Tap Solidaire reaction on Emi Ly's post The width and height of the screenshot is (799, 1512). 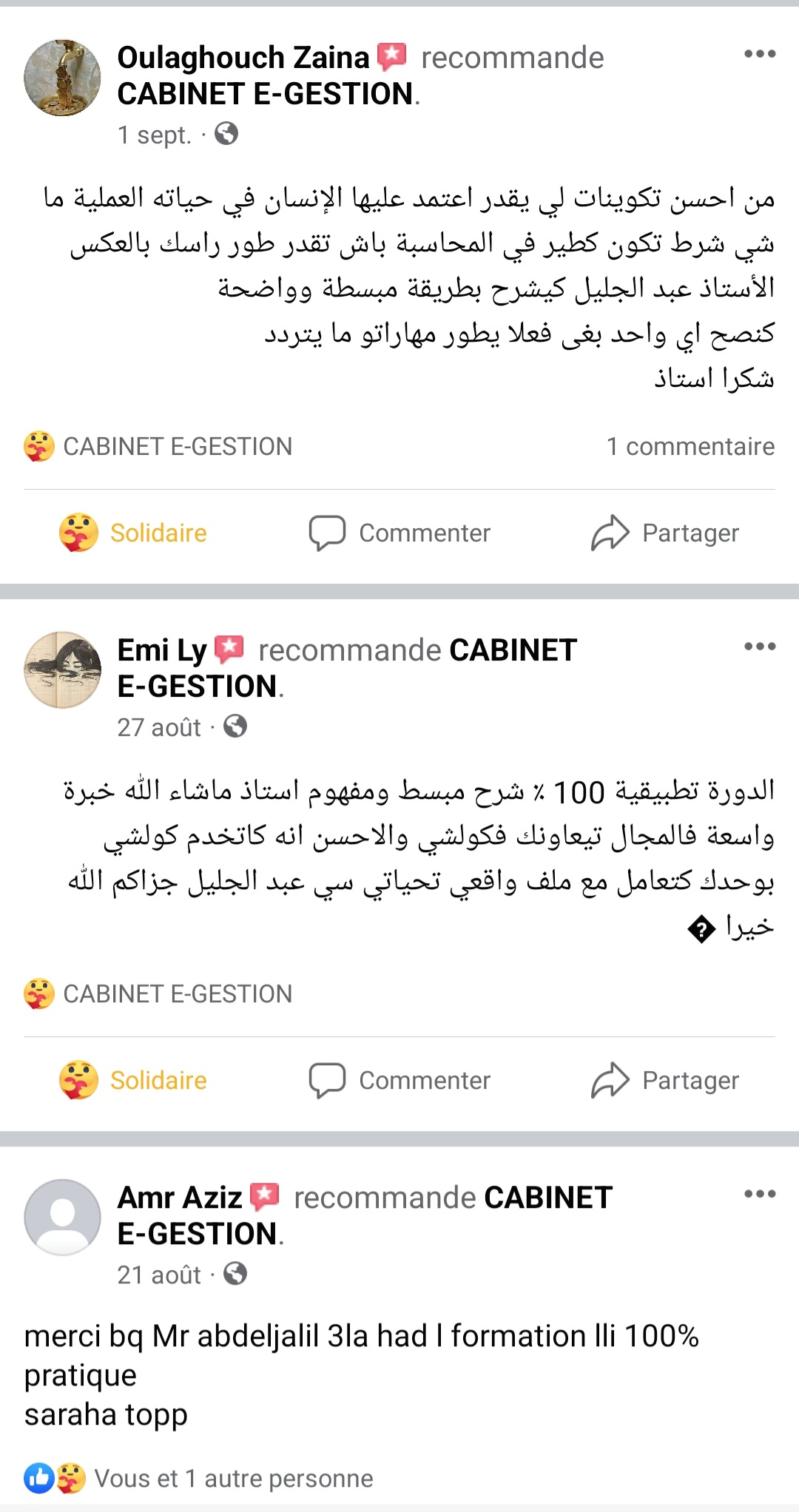pyautogui.click(x=134, y=1080)
